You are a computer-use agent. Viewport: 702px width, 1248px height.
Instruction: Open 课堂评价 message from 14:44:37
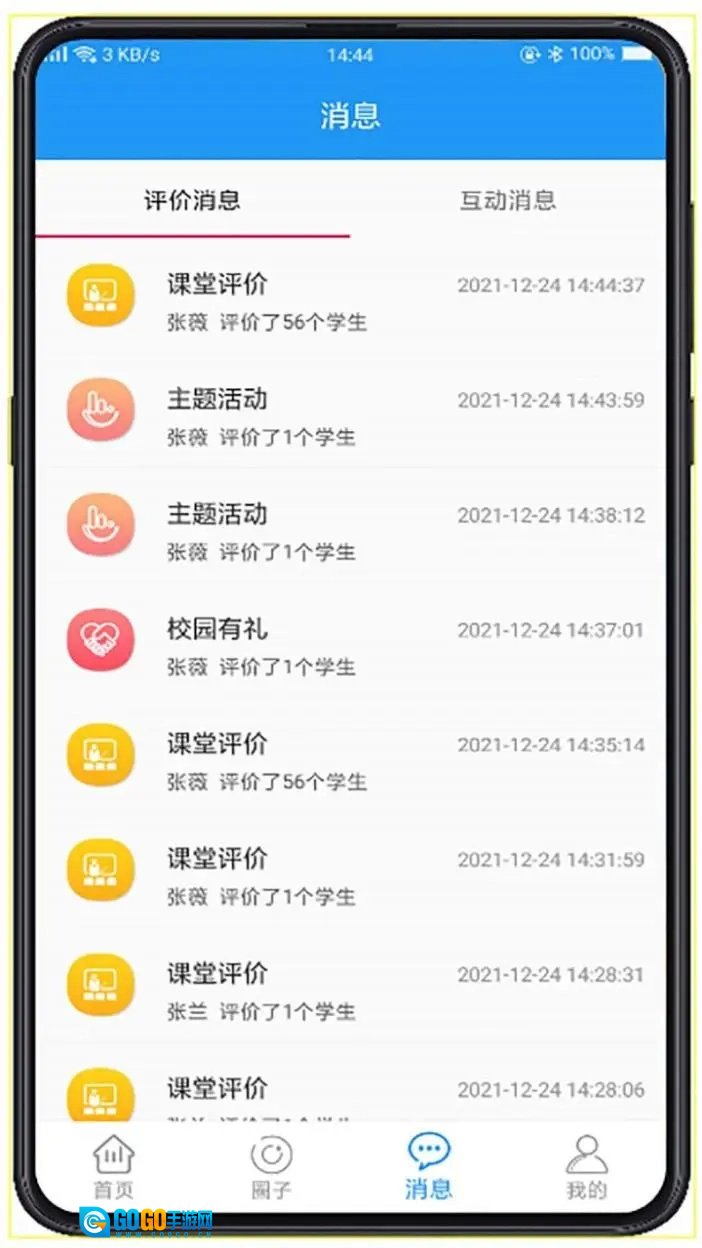pos(350,301)
